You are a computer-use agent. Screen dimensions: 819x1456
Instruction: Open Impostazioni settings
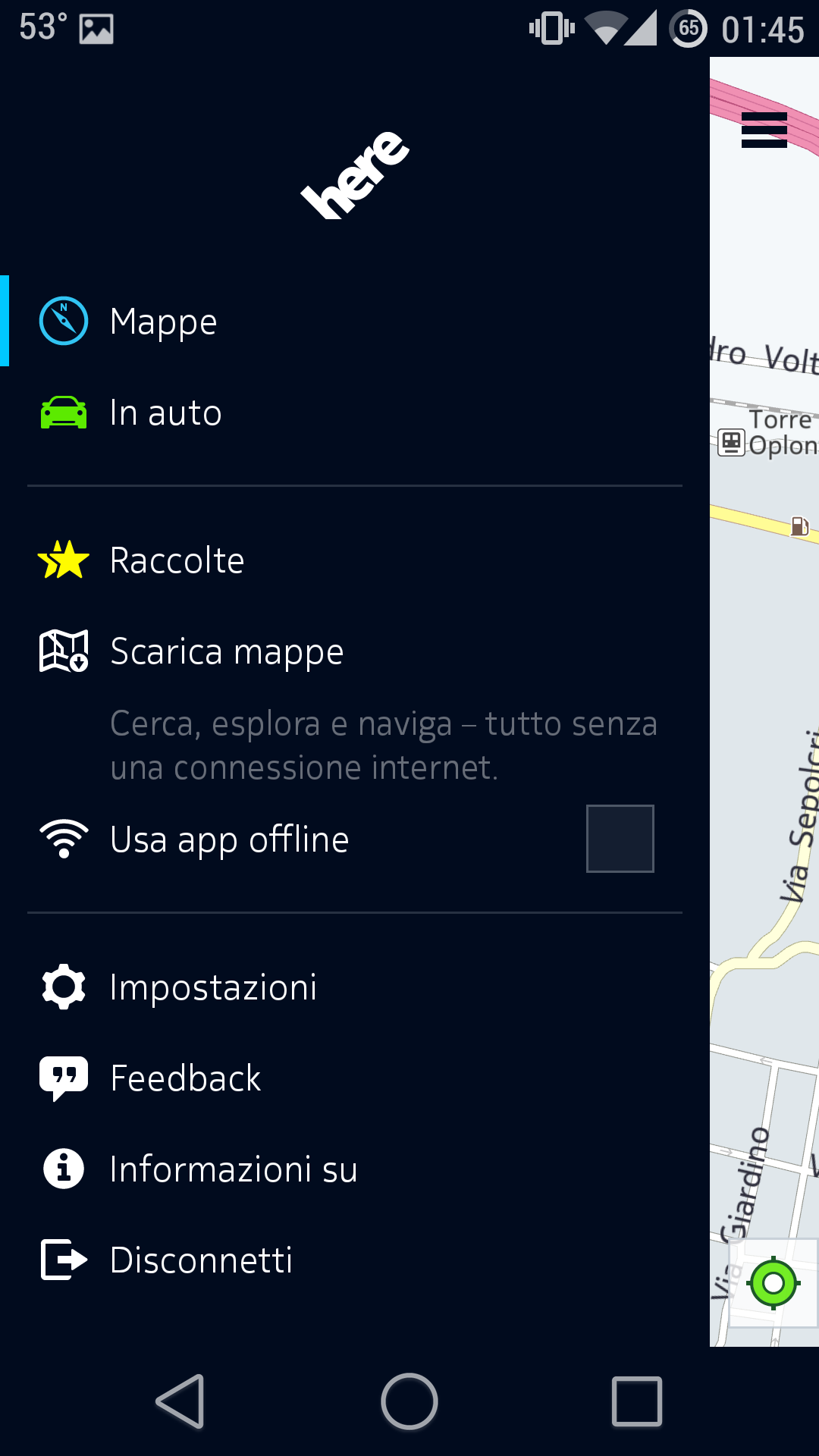(355, 987)
